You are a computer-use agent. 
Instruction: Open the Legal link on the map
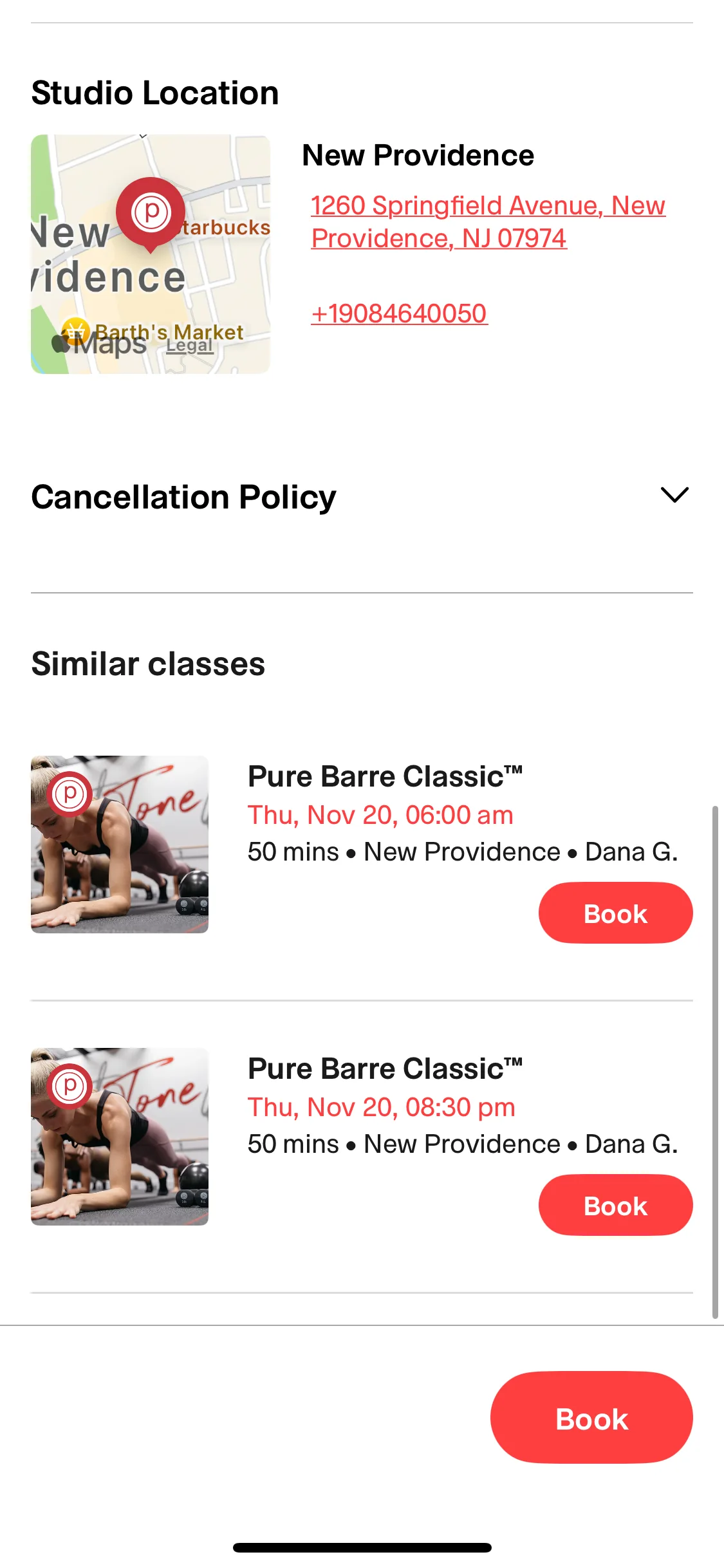pyautogui.click(x=189, y=346)
